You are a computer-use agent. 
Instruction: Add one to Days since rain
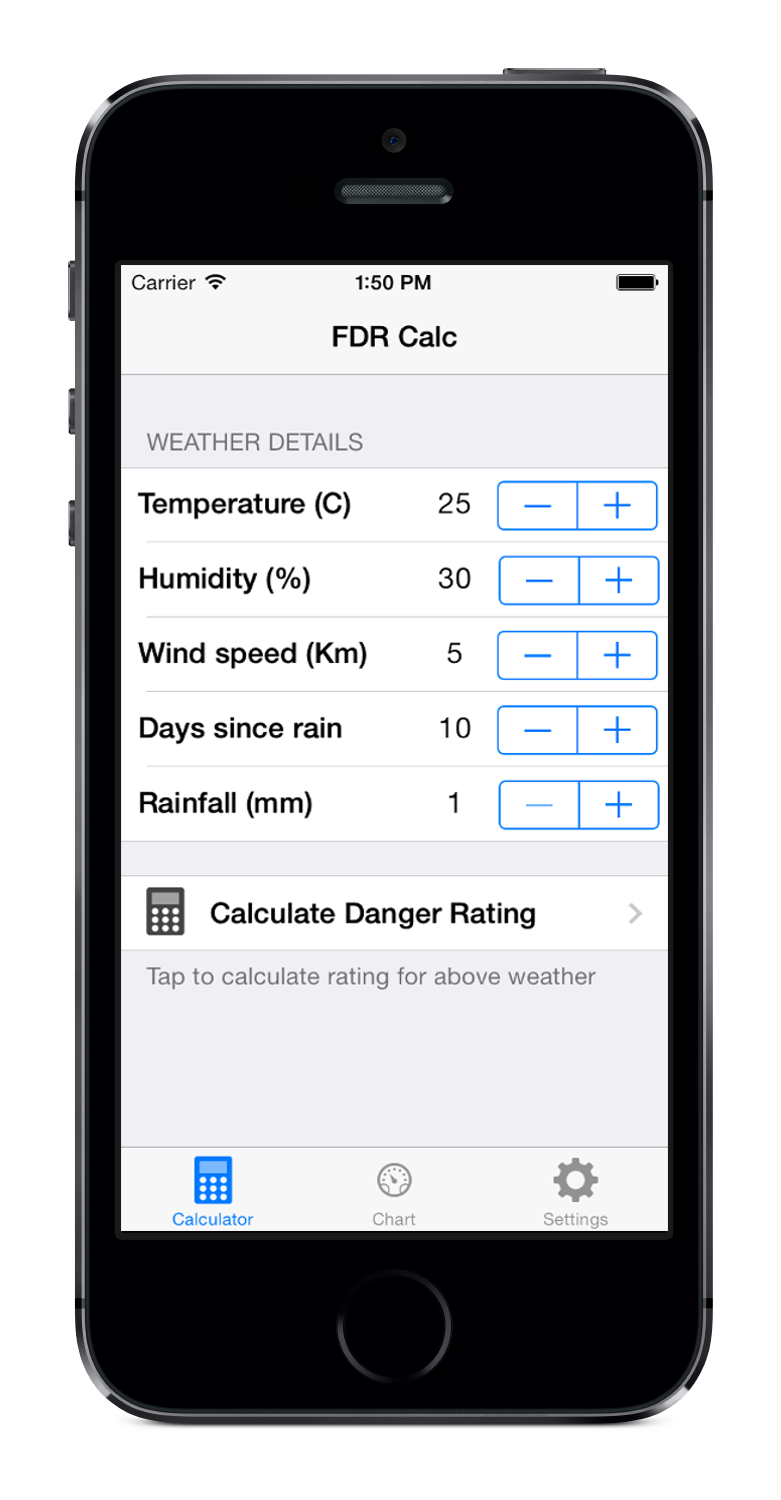618,730
